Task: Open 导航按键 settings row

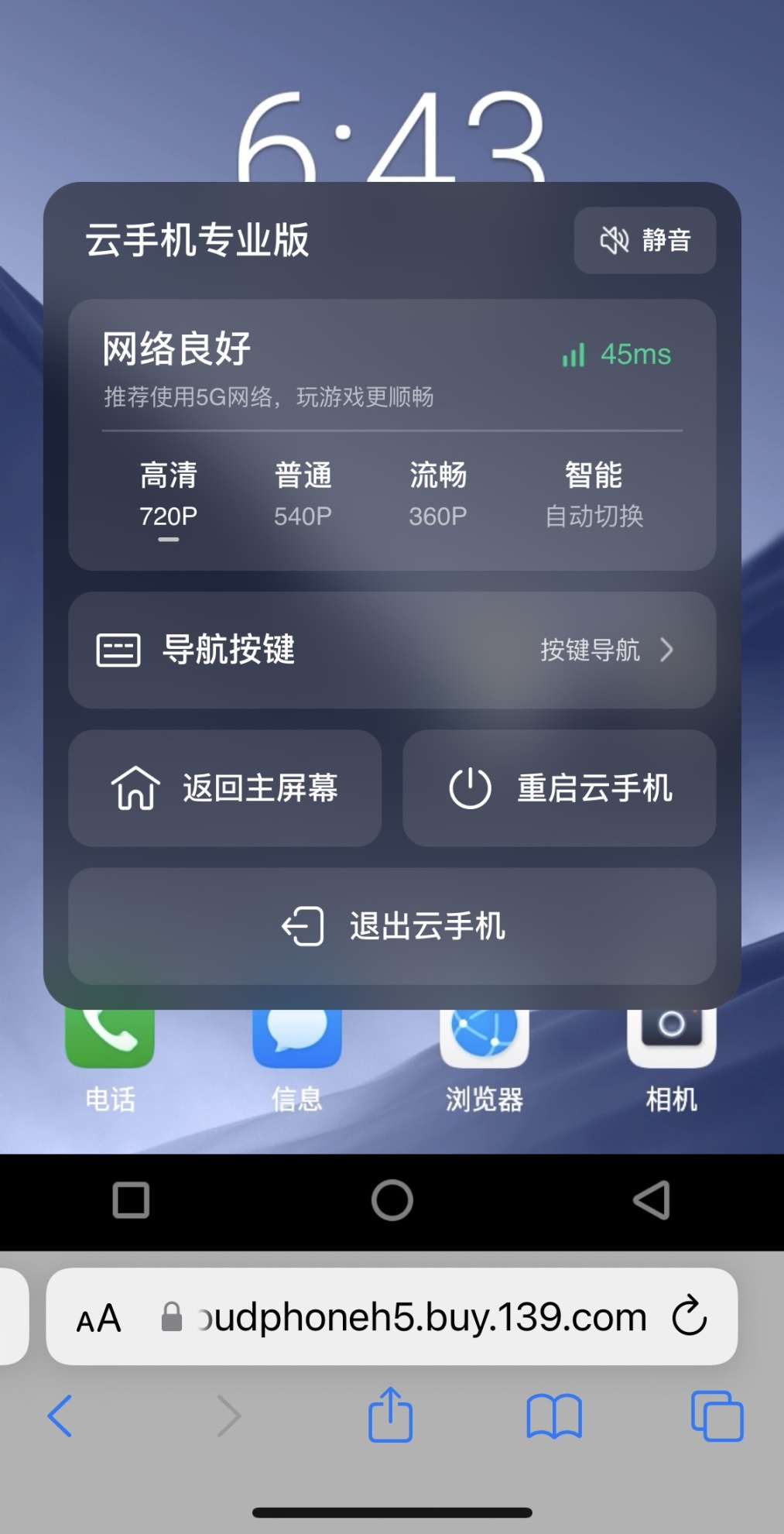Action: click(x=392, y=650)
